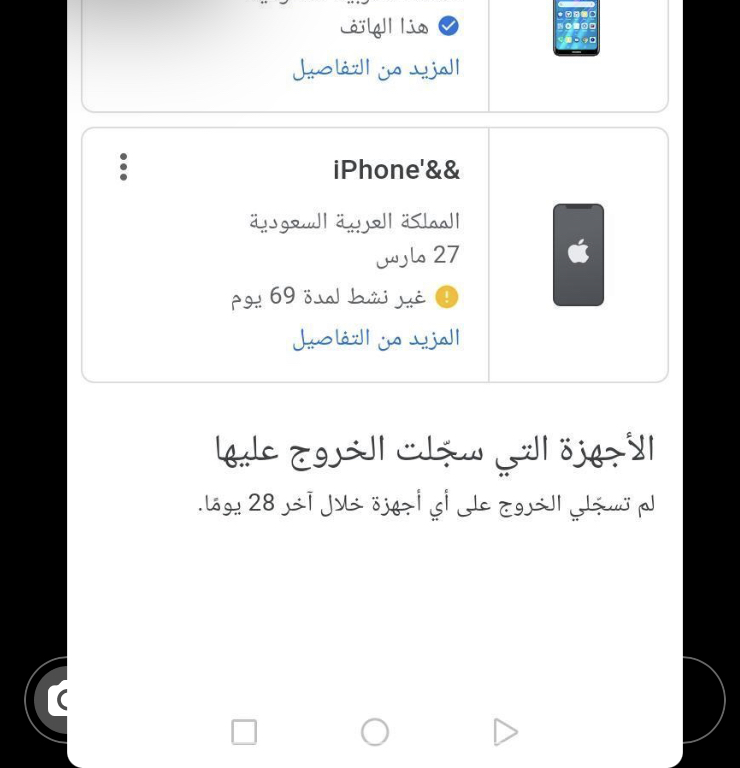Viewport: 740px width, 768px height.
Task: Open المزيد من التفاصيل link under iPhone'&&
Action: click(x=376, y=338)
